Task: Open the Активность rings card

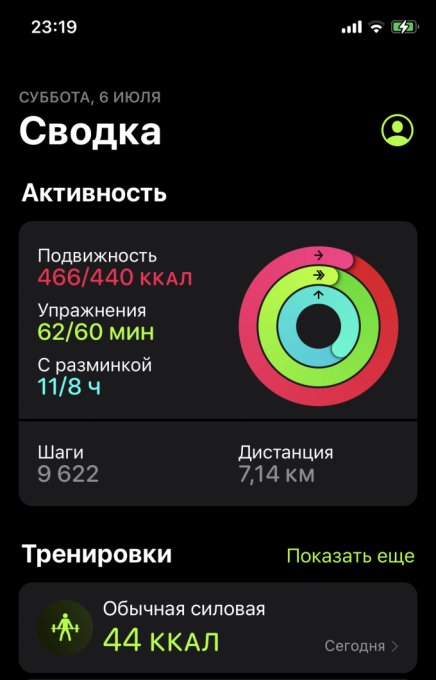Action: click(x=218, y=363)
